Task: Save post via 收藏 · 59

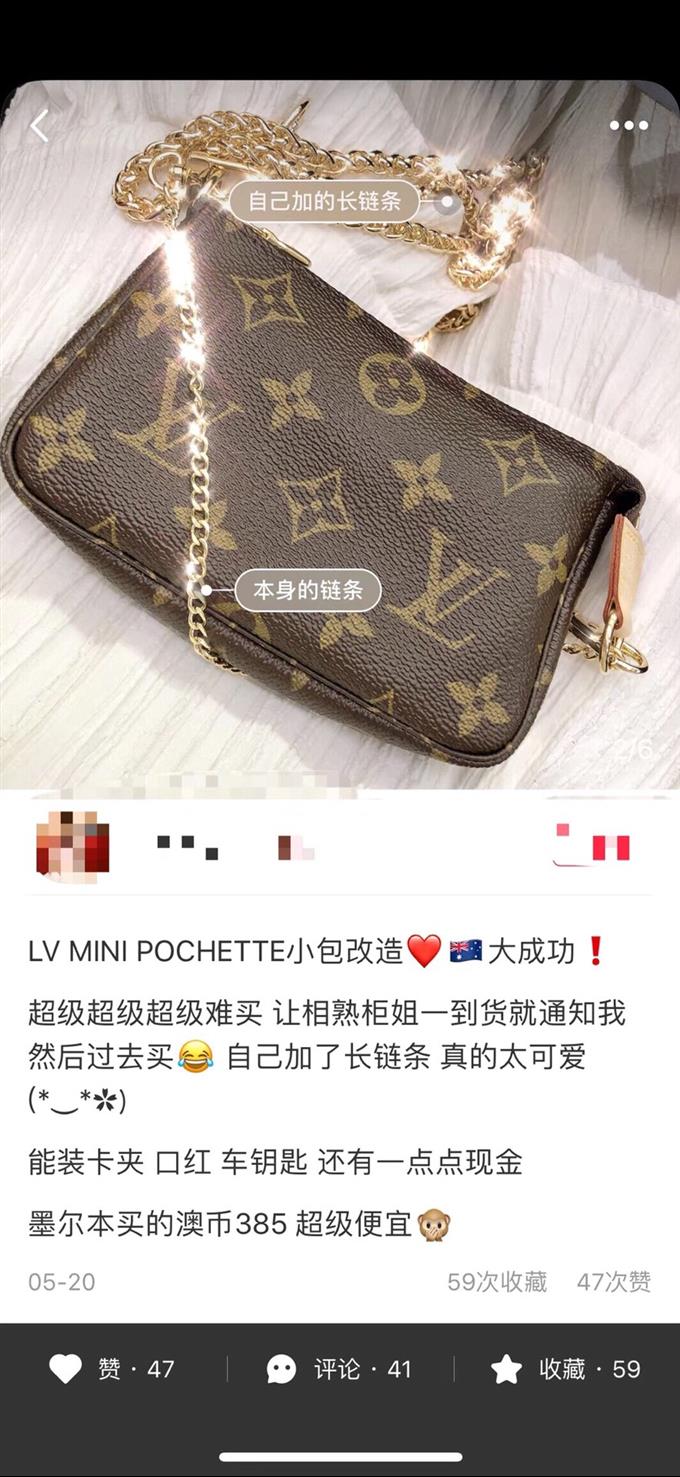Action: pos(565,1369)
